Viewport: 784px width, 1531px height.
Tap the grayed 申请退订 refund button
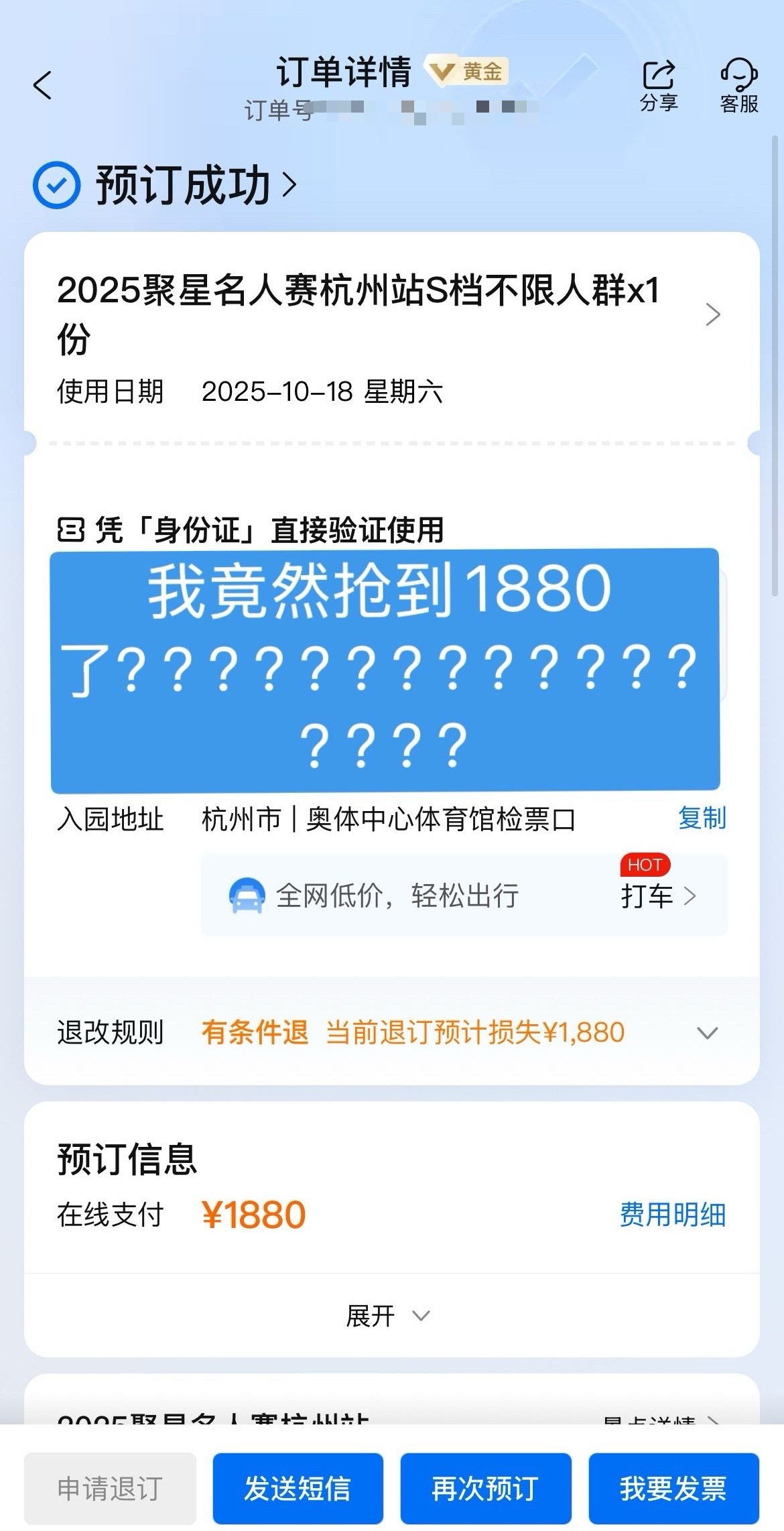113,1489
